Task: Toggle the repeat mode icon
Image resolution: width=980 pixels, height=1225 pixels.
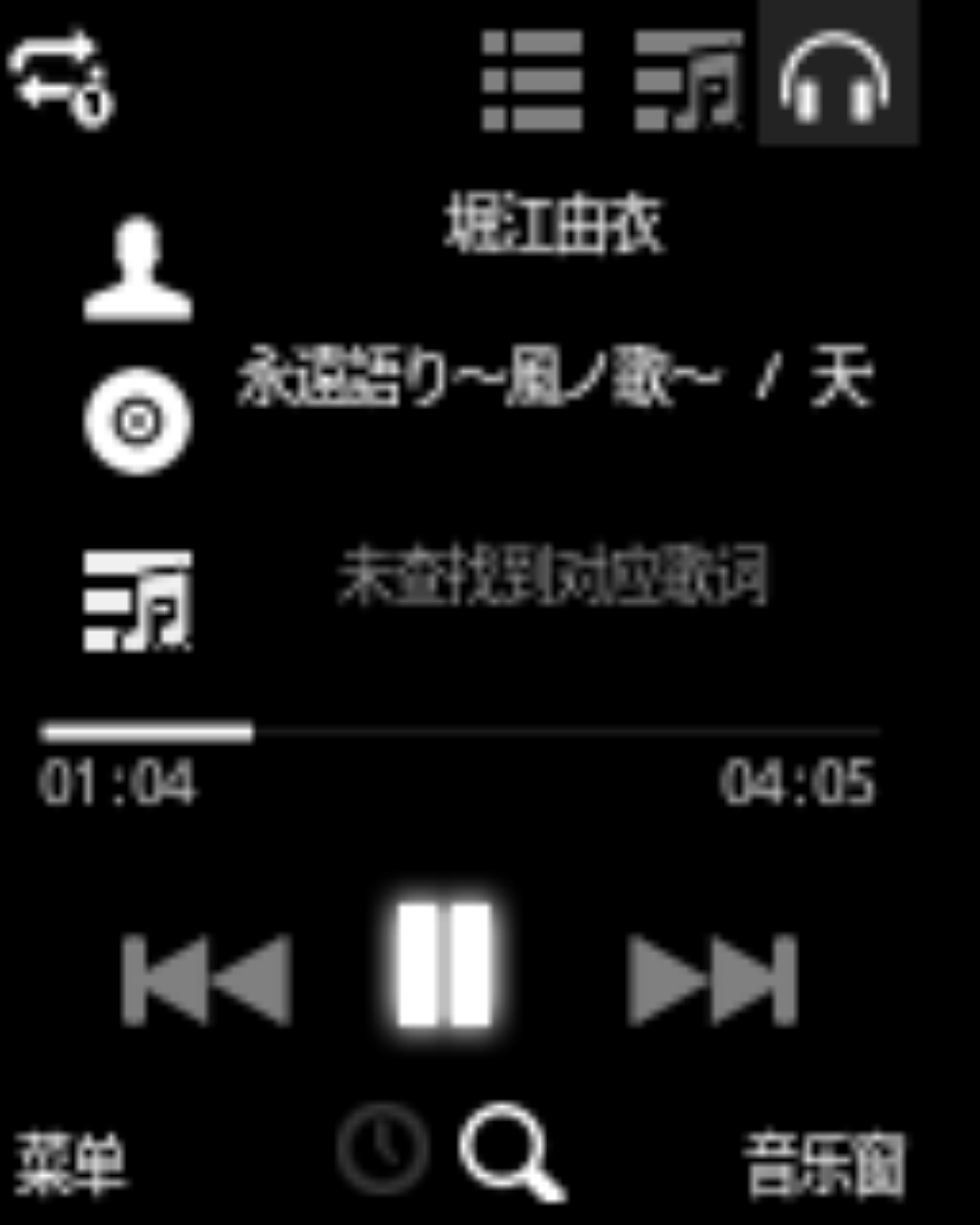Action: [62, 80]
